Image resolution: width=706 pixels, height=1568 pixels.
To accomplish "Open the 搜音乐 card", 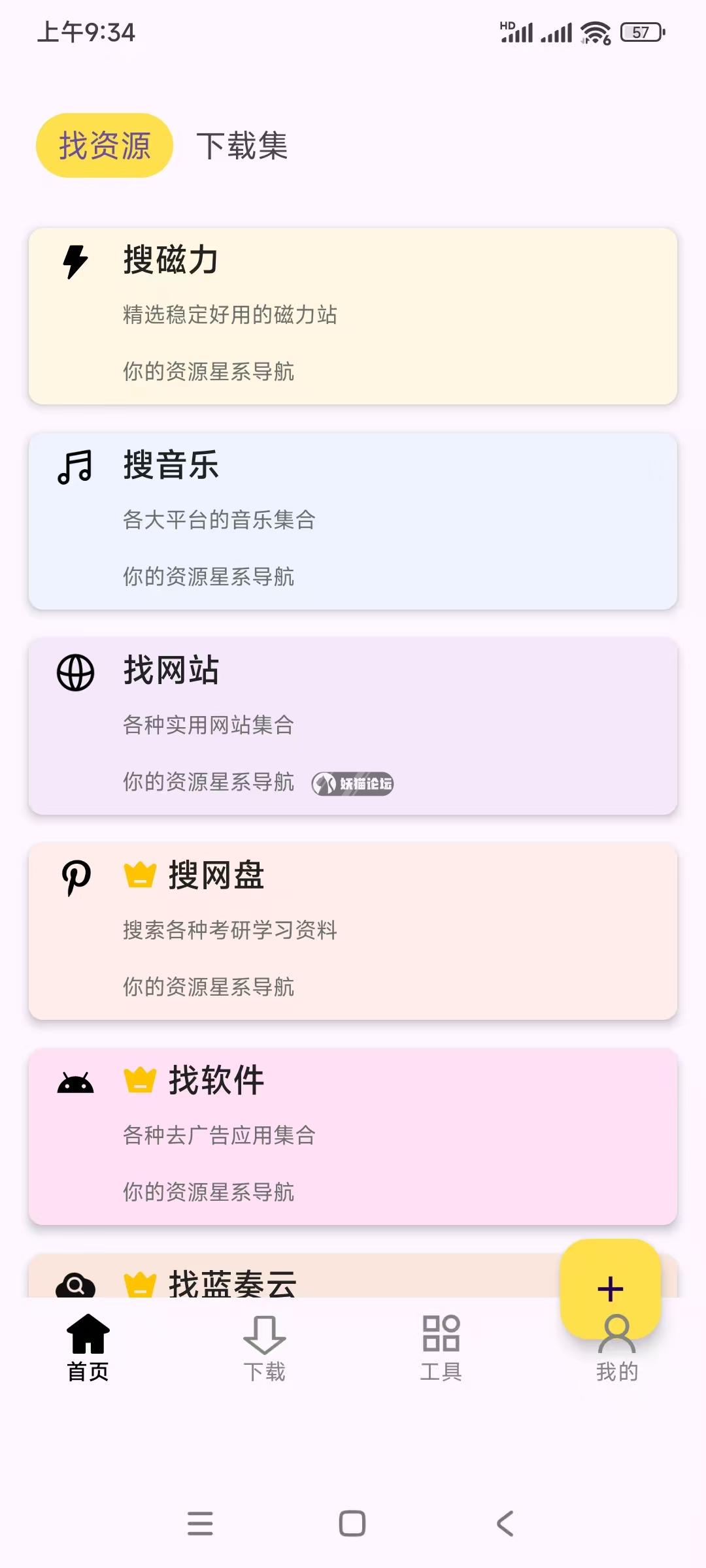I will [x=353, y=521].
